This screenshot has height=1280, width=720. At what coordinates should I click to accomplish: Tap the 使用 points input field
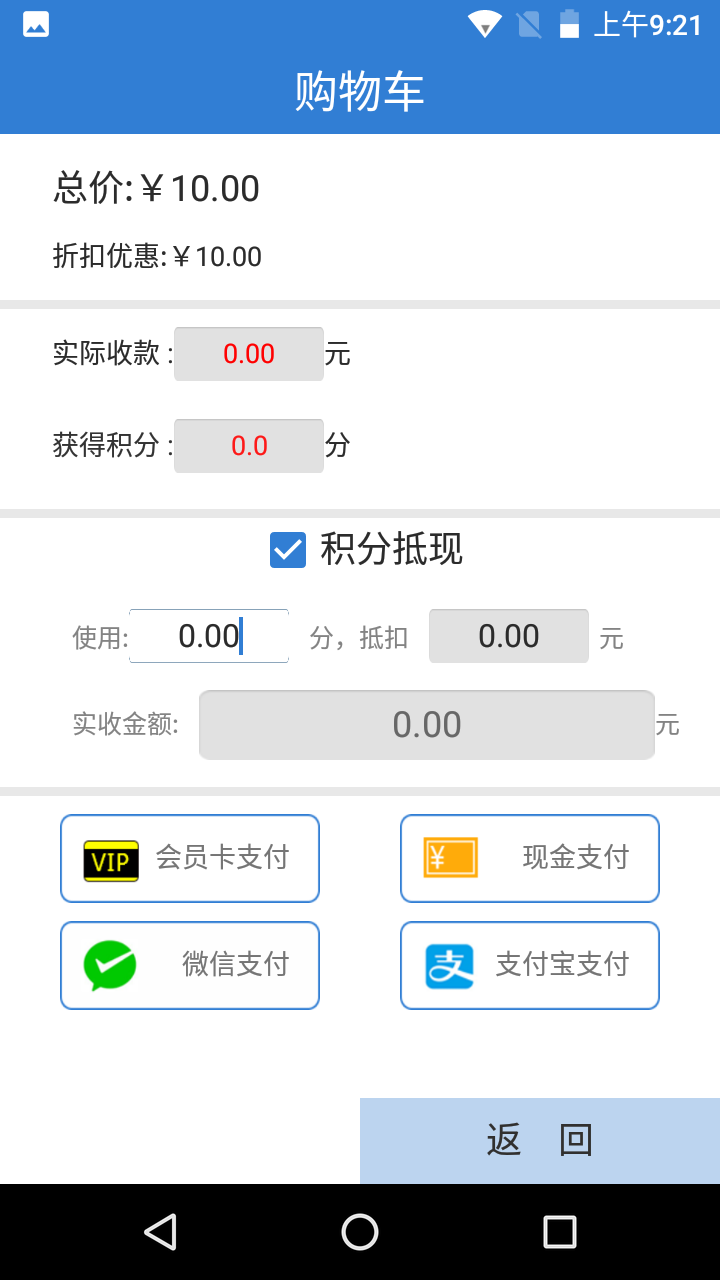209,636
